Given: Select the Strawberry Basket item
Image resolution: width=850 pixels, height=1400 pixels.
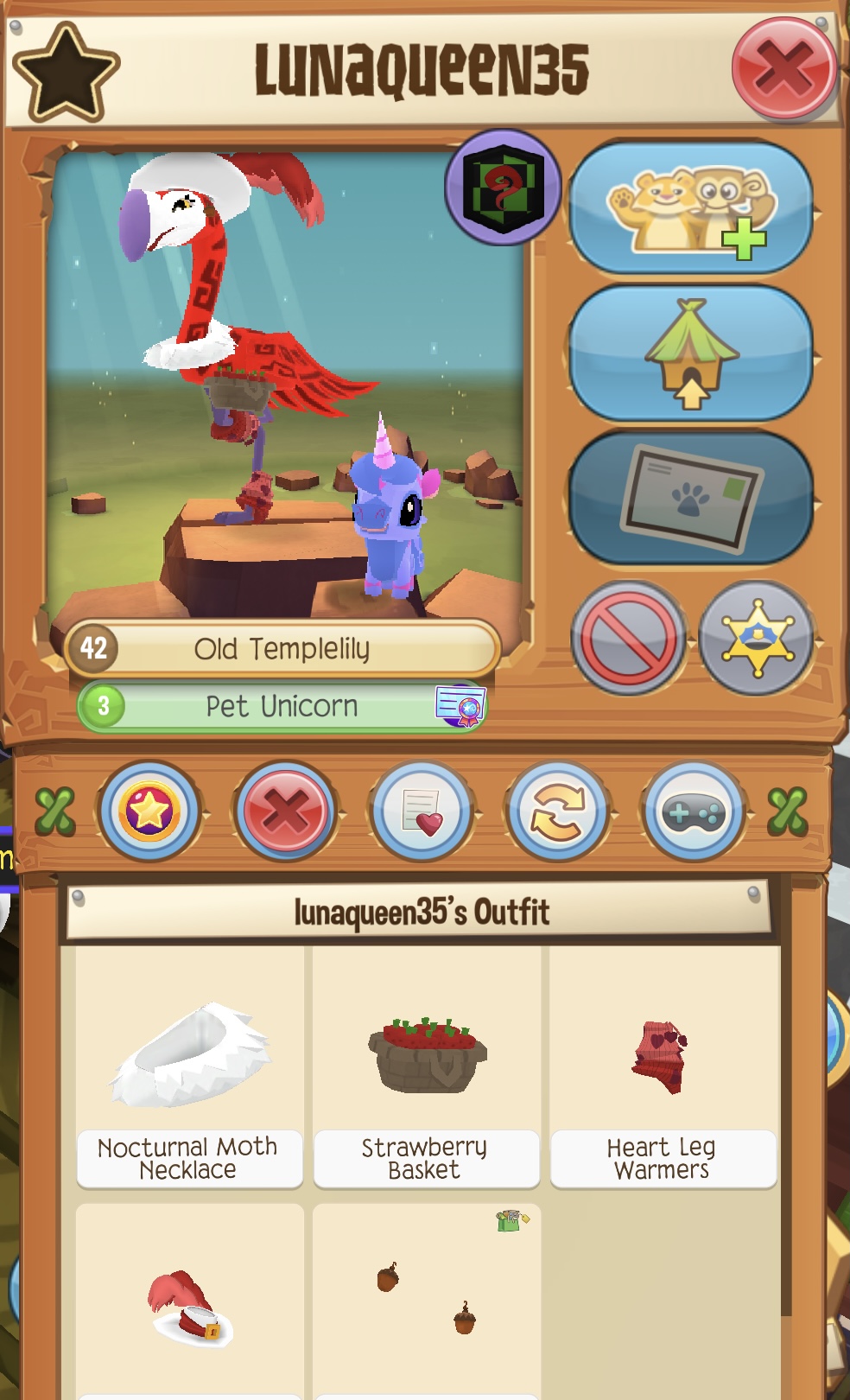Looking at the screenshot, I should pyautogui.click(x=426, y=1068).
